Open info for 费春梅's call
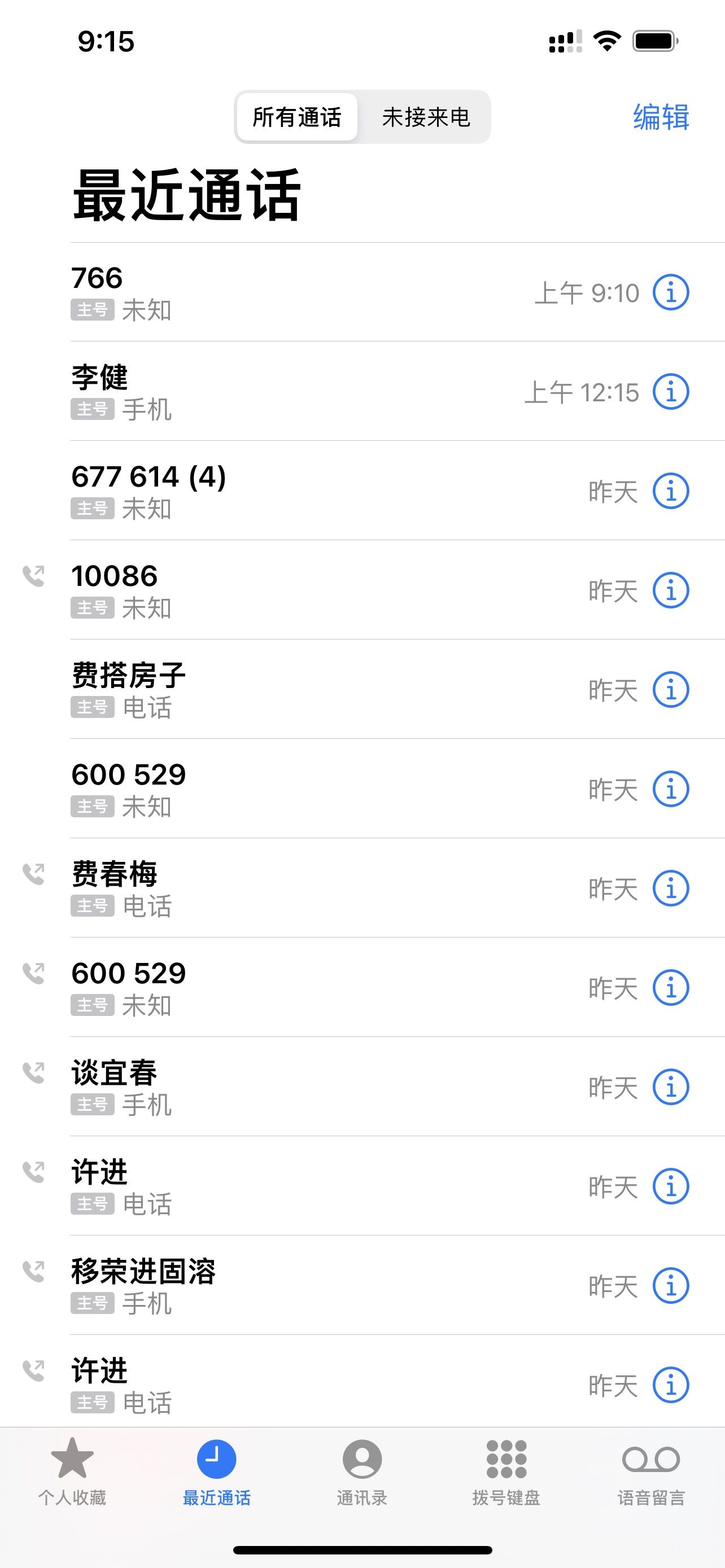 pos(671,888)
